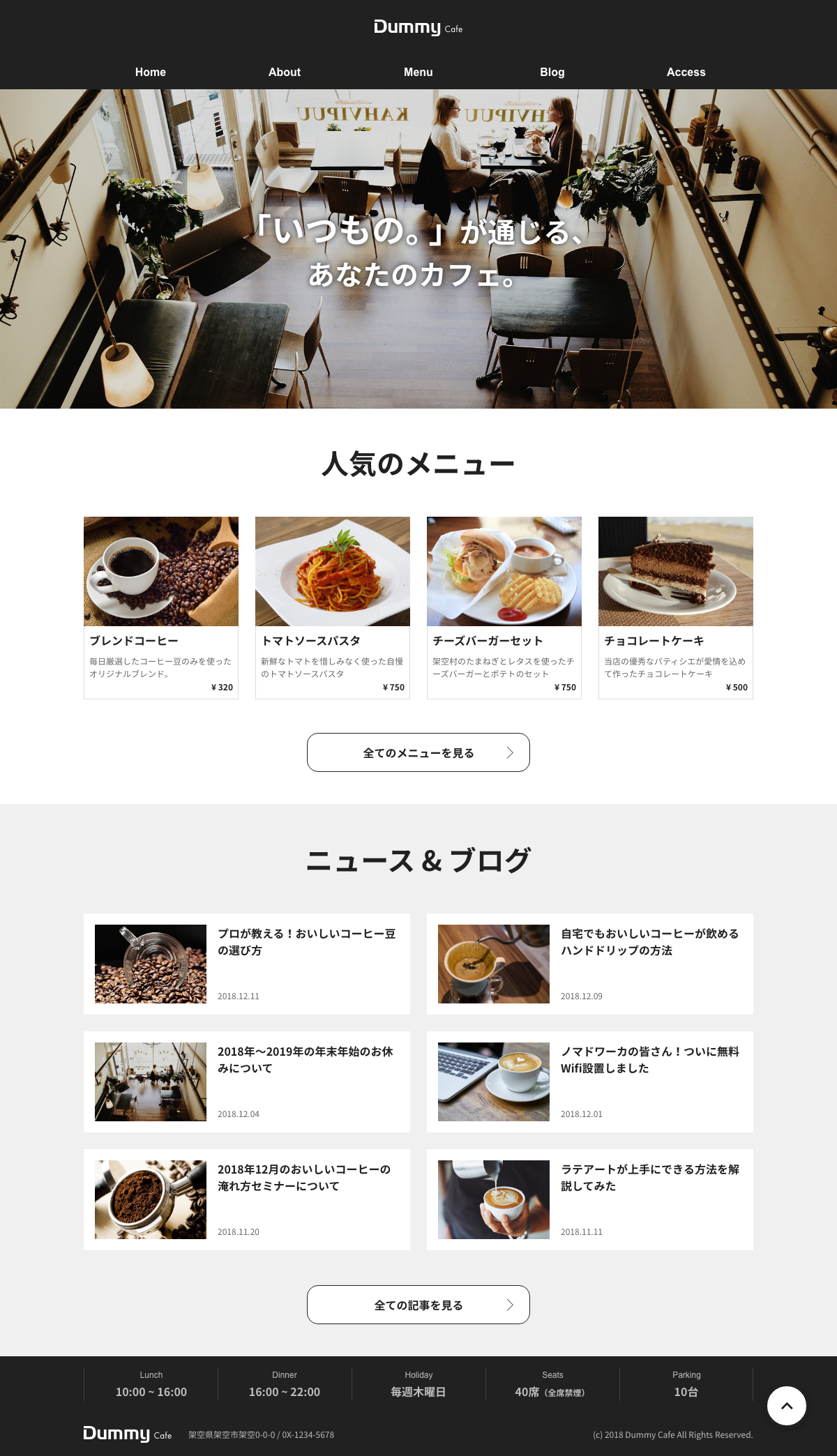837x1456 pixels.
Task: View the チーズバーガーセット card
Action: 504,607
